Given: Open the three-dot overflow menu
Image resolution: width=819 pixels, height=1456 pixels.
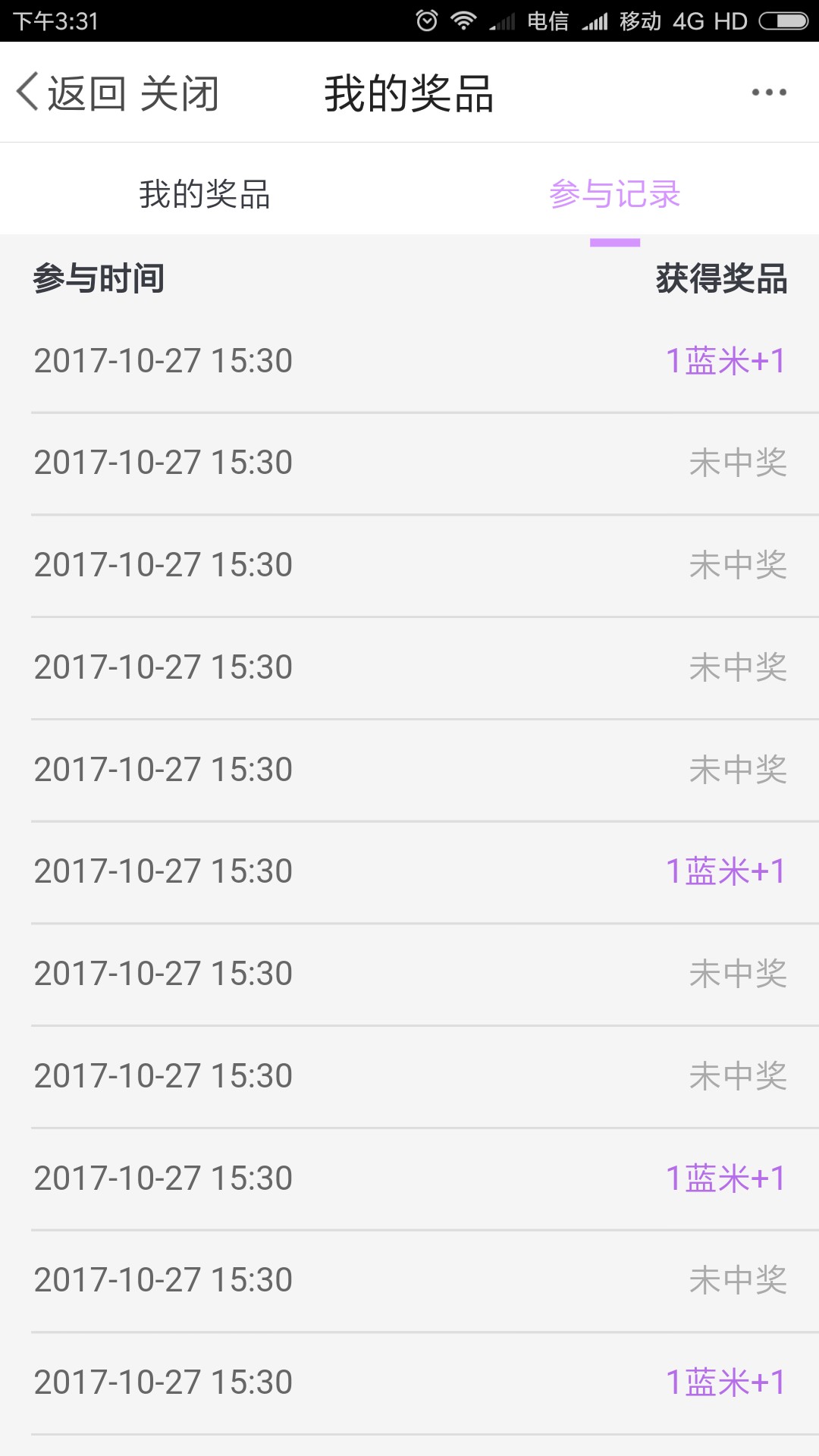Looking at the screenshot, I should tap(769, 93).
